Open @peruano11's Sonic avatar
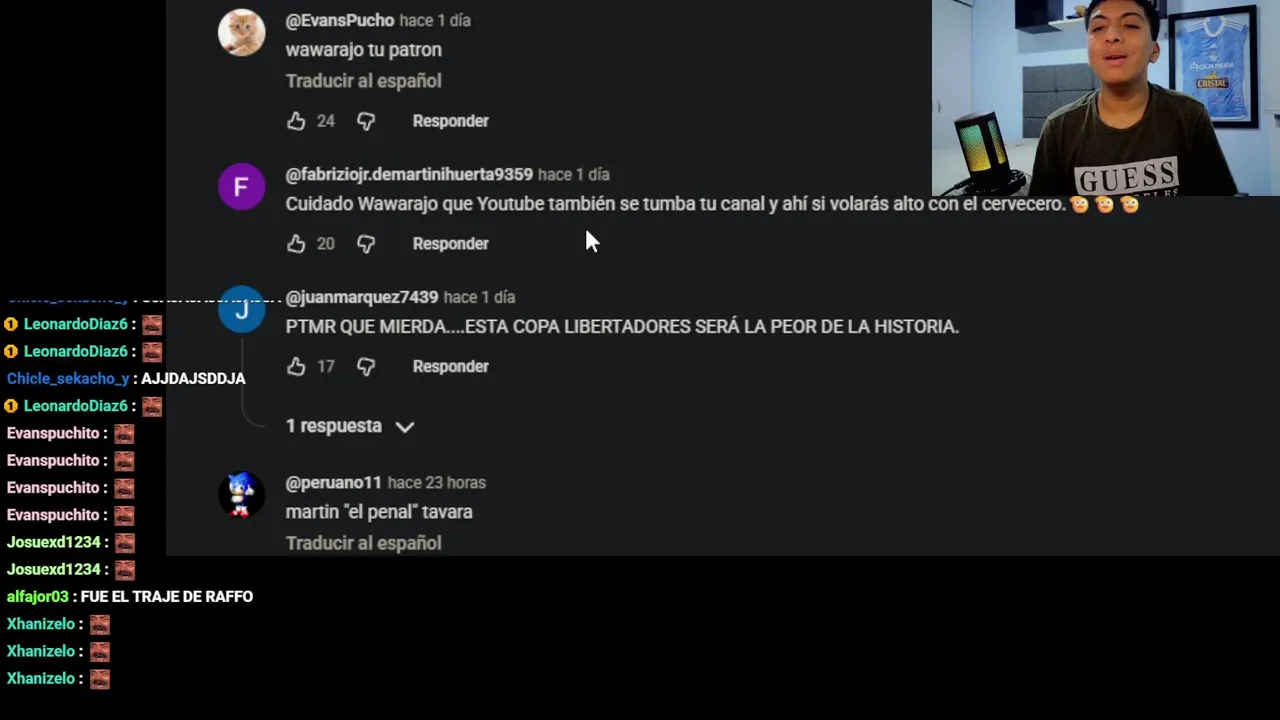The image size is (1280, 720). pos(242,495)
